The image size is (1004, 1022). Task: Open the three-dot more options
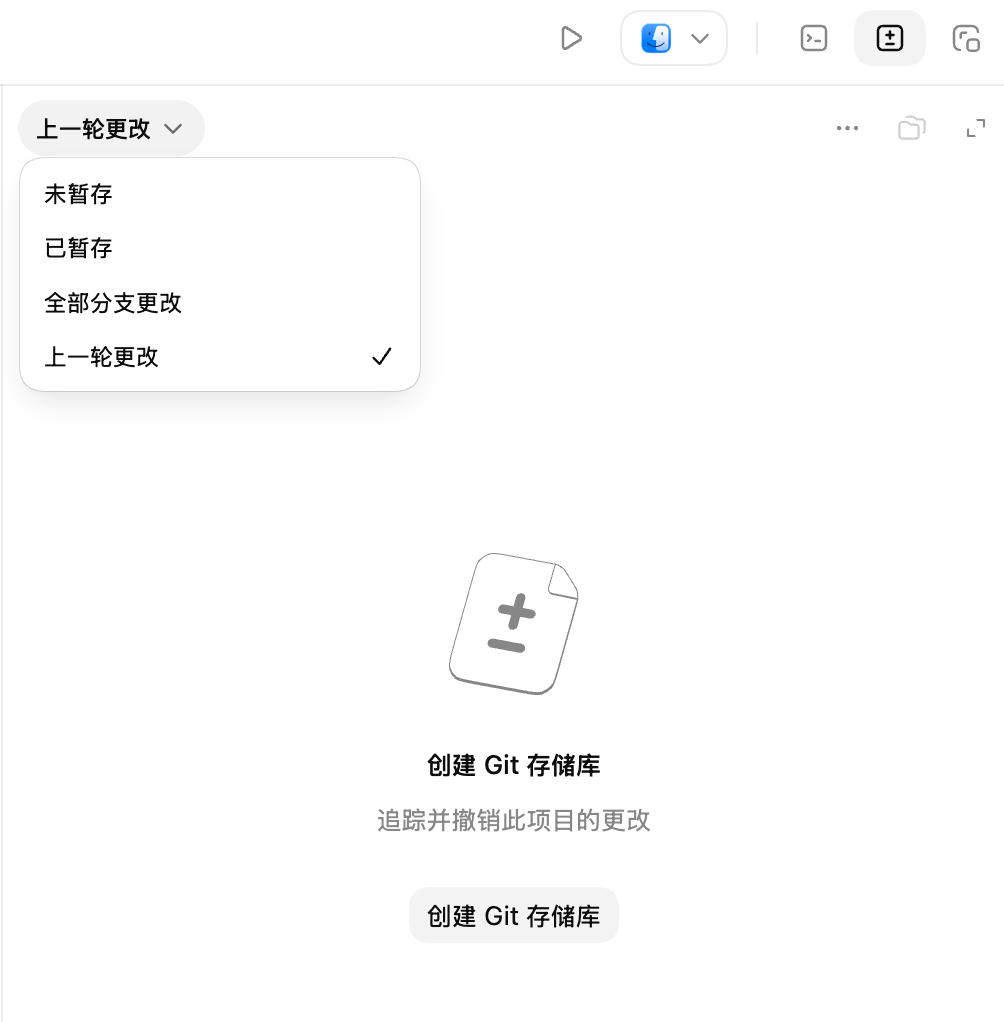pyautogui.click(x=847, y=129)
